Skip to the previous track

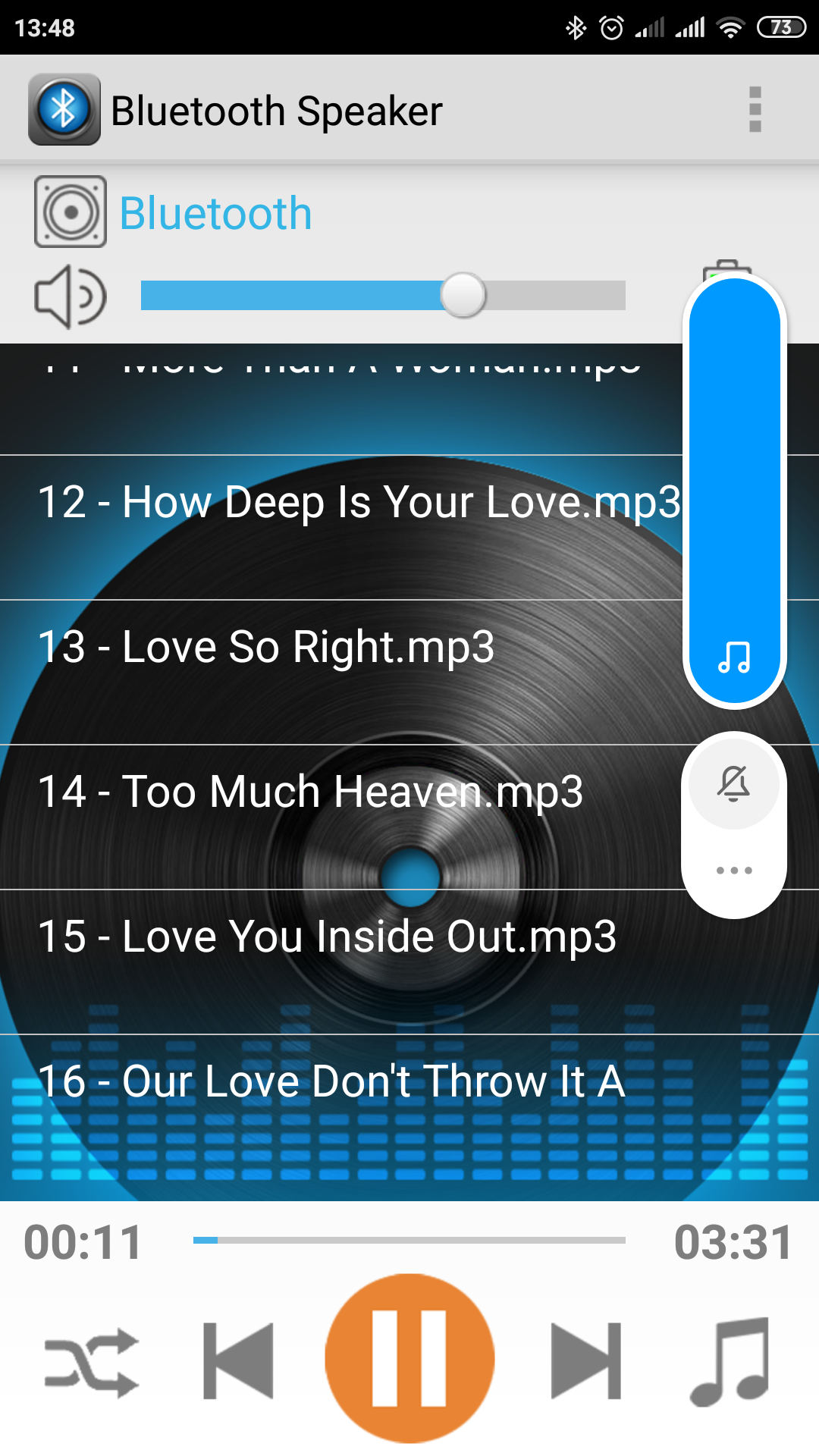click(238, 1360)
